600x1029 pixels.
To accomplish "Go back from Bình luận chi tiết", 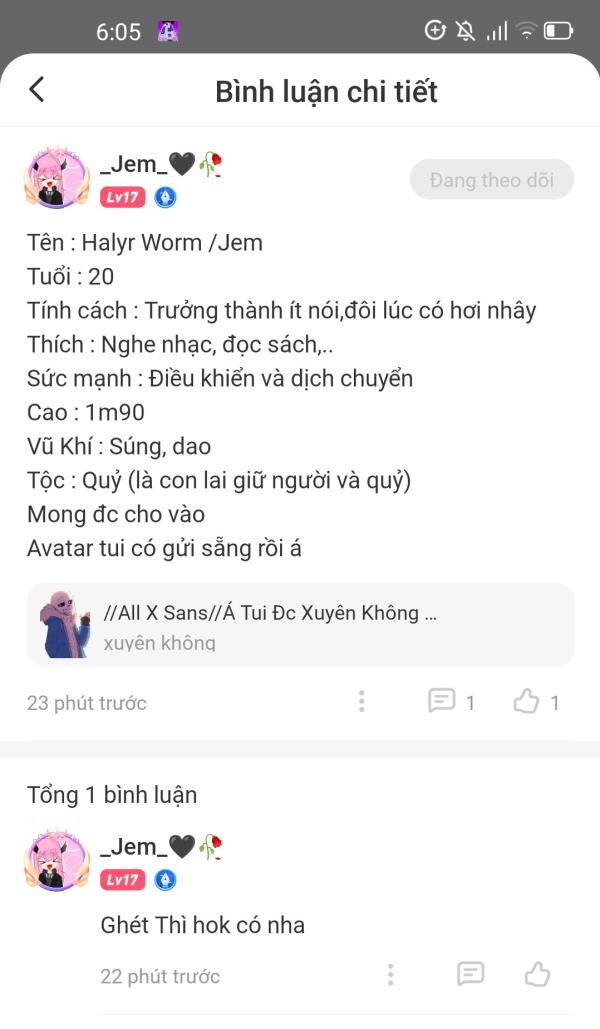I will [x=37, y=90].
